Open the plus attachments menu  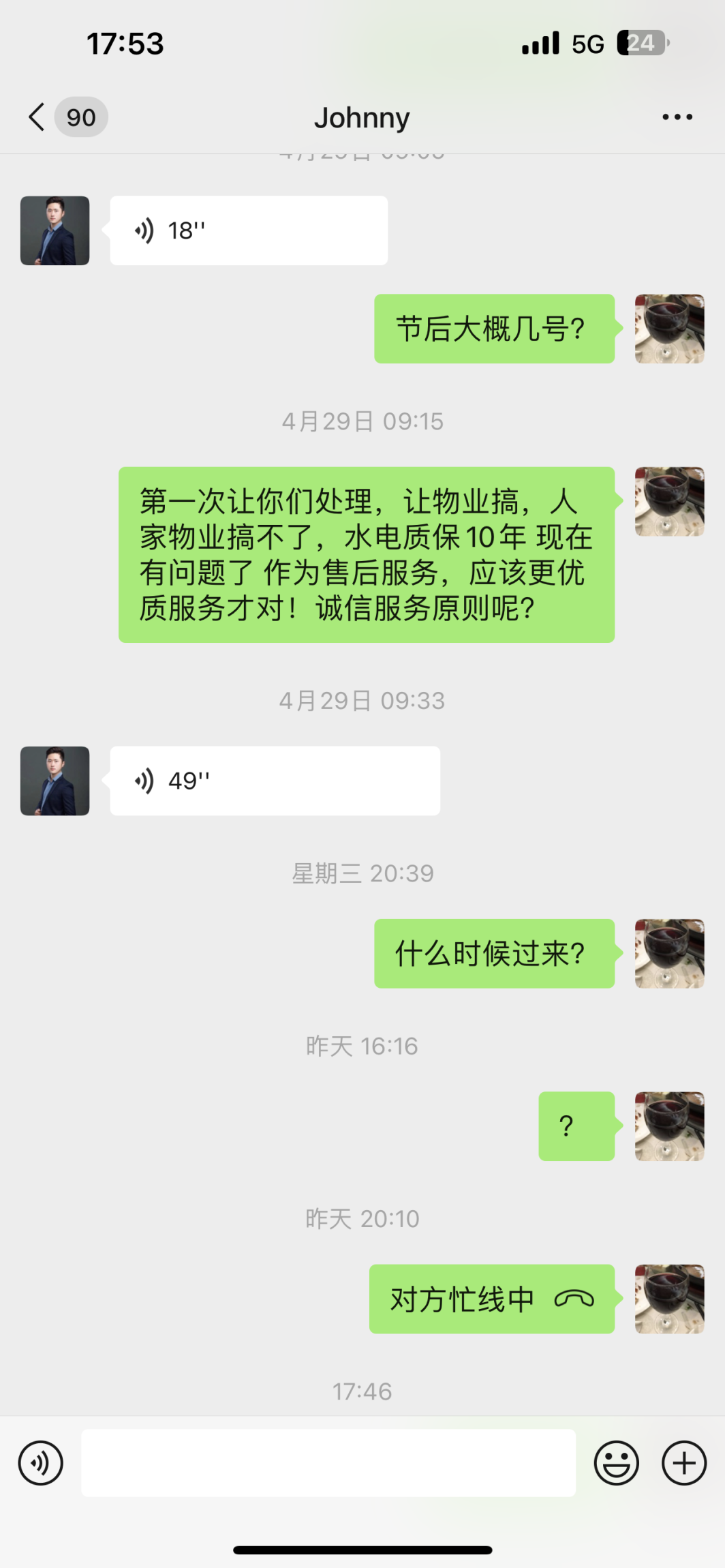[x=683, y=1462]
